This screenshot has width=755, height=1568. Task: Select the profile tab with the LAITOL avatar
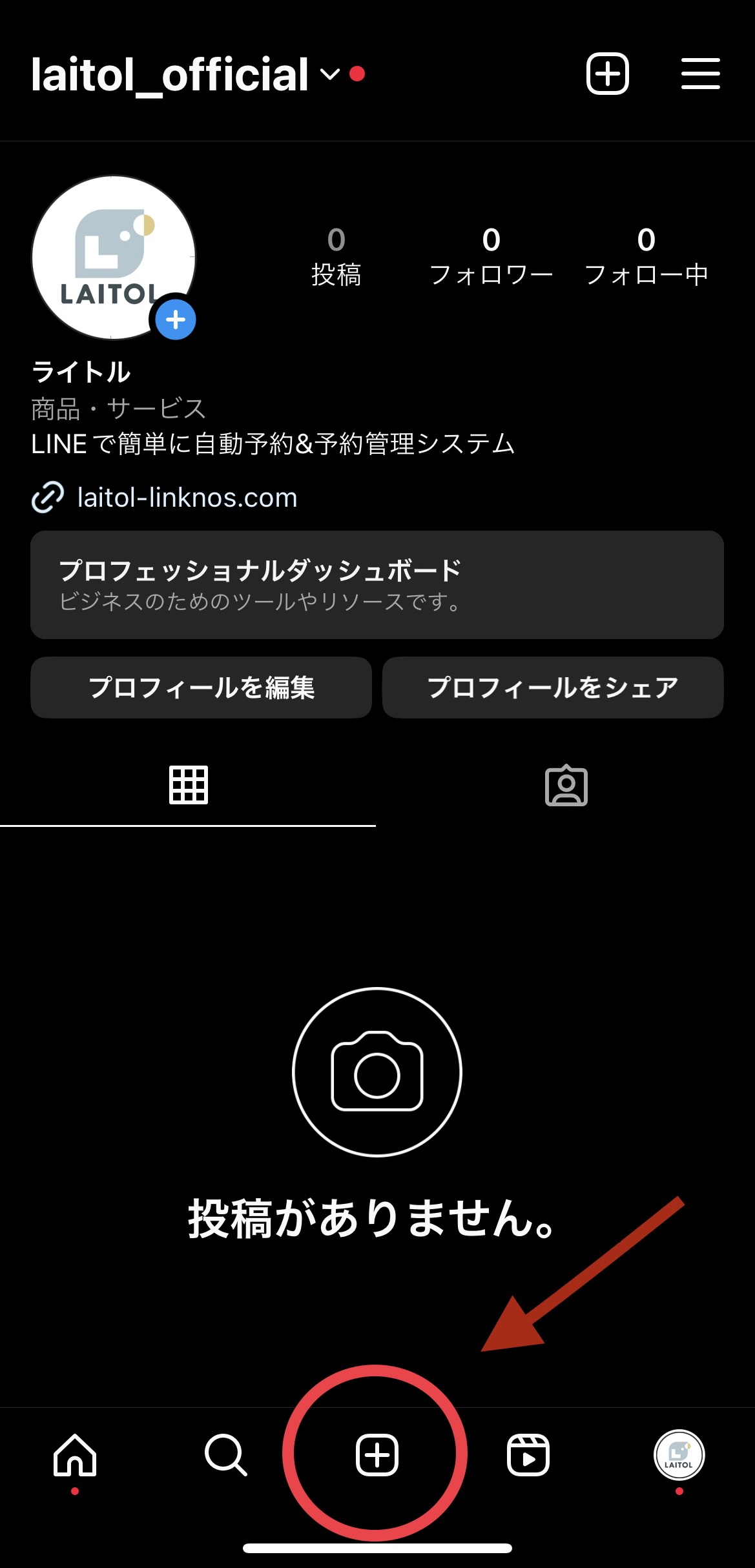(679, 1456)
